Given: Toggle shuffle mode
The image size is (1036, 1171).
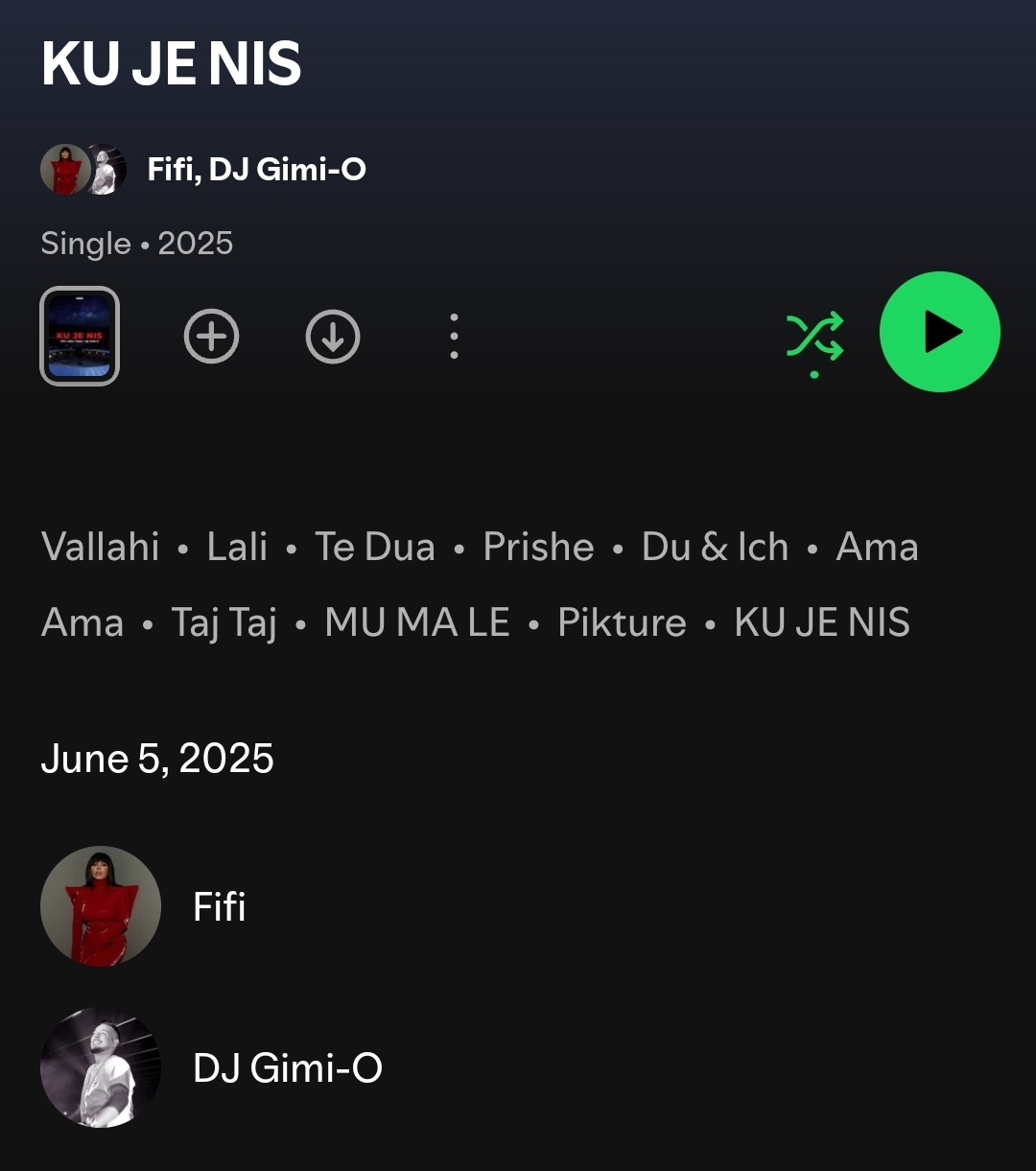Looking at the screenshot, I should pyautogui.click(x=815, y=337).
